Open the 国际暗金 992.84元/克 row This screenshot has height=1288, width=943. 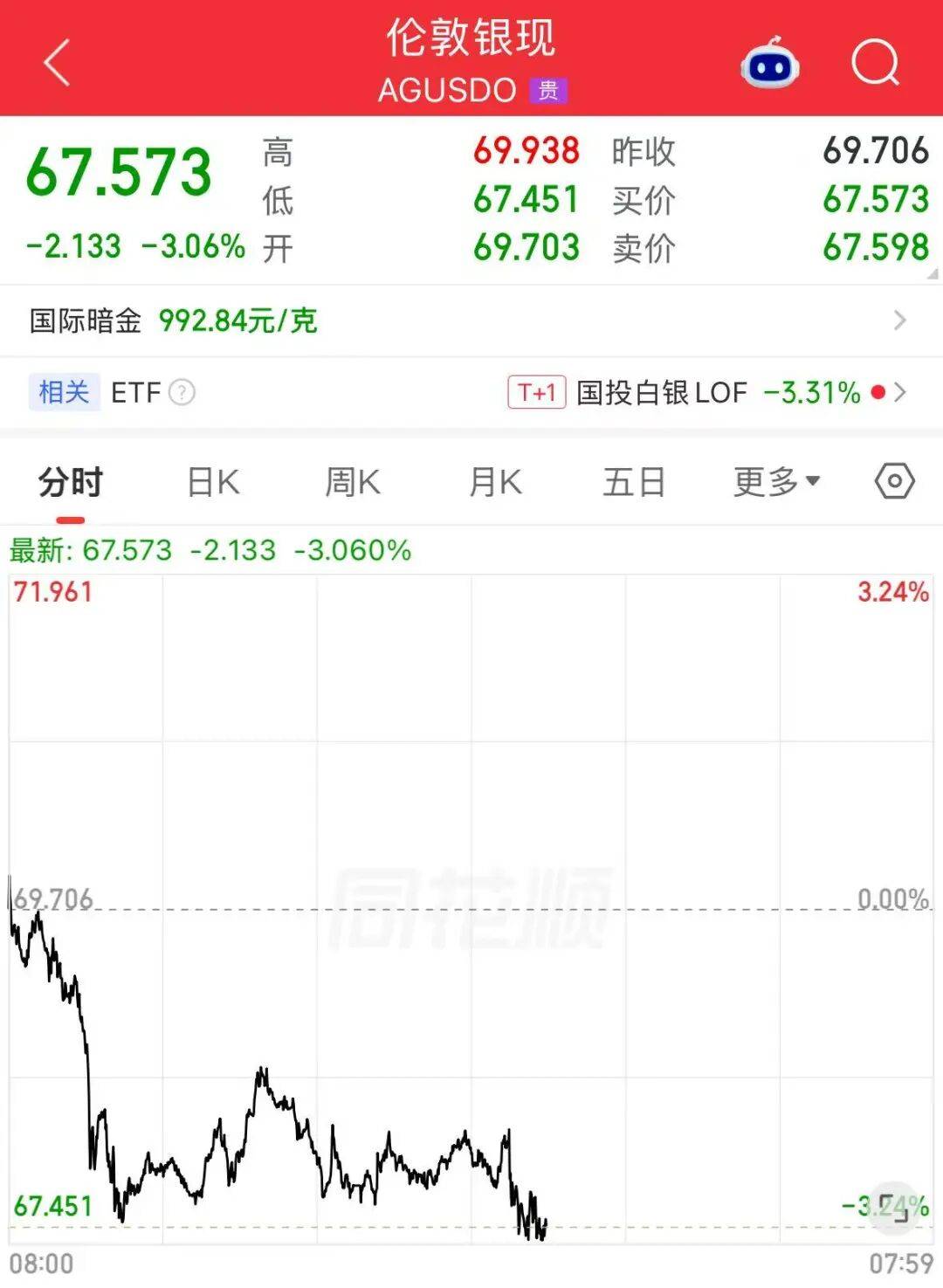pyautogui.click(x=471, y=320)
